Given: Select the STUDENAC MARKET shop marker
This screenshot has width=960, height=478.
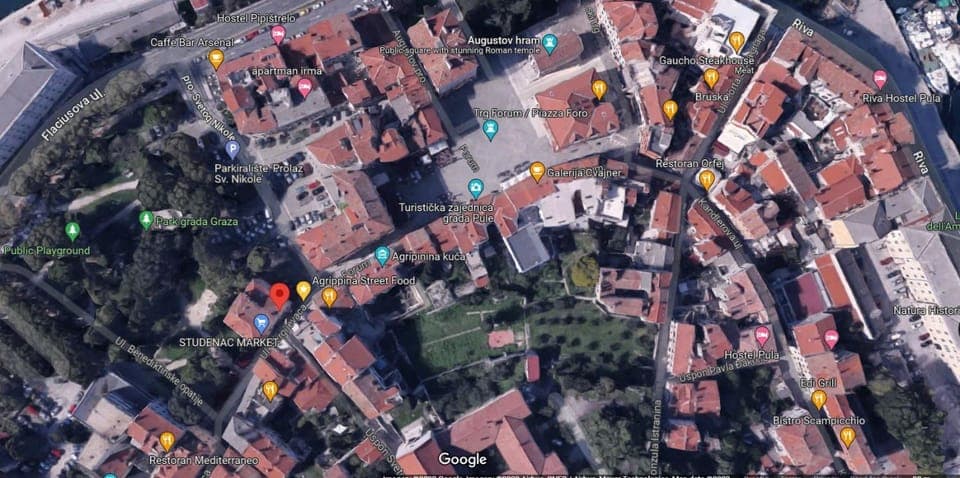Looking at the screenshot, I should (261, 323).
